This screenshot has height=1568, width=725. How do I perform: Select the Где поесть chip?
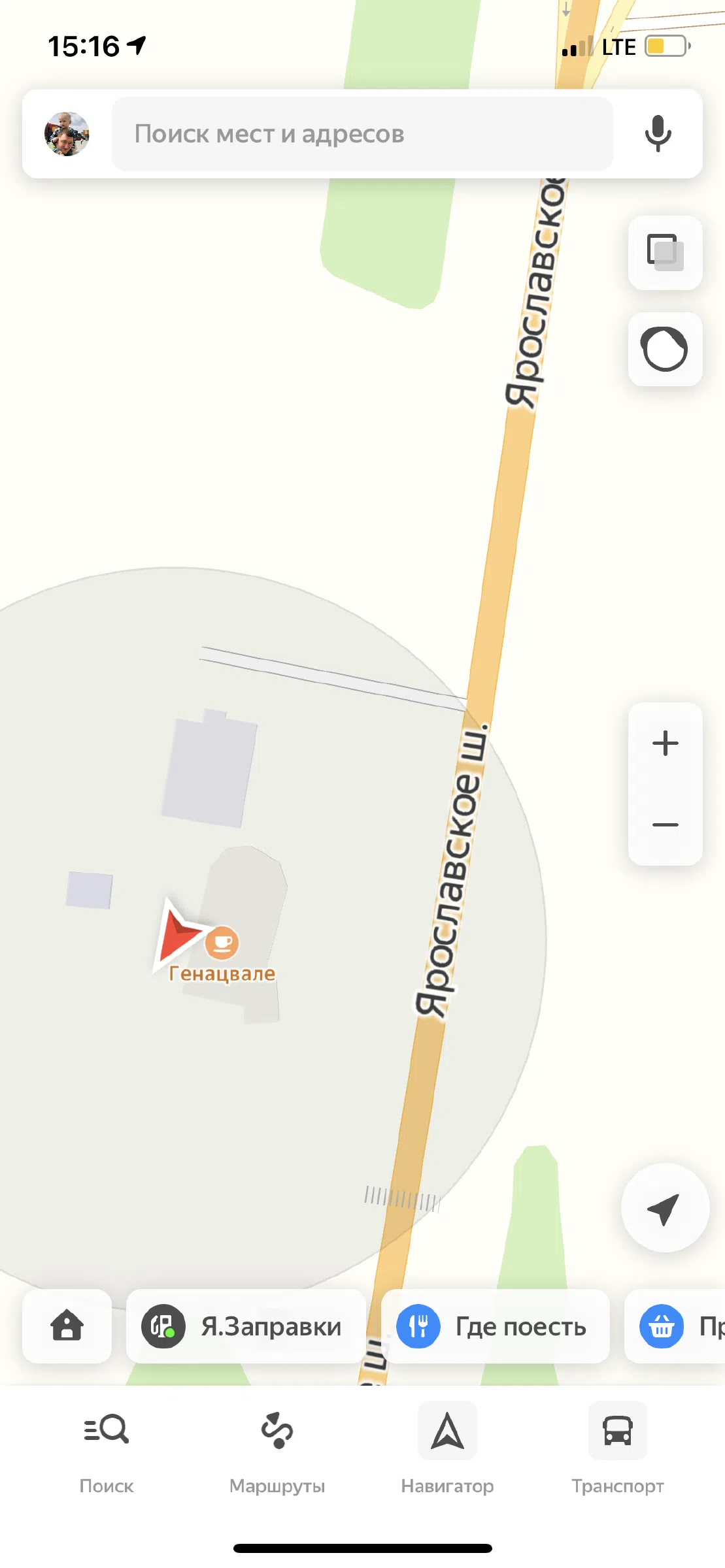click(x=496, y=1326)
